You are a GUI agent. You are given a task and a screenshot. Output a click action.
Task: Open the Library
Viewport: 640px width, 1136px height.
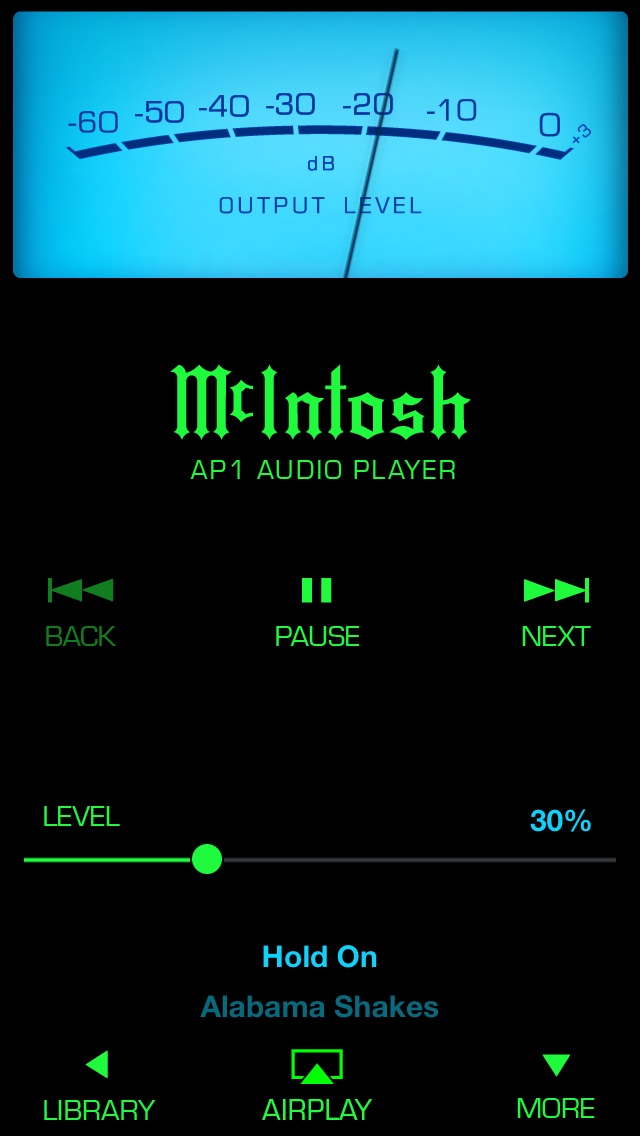click(x=99, y=1087)
